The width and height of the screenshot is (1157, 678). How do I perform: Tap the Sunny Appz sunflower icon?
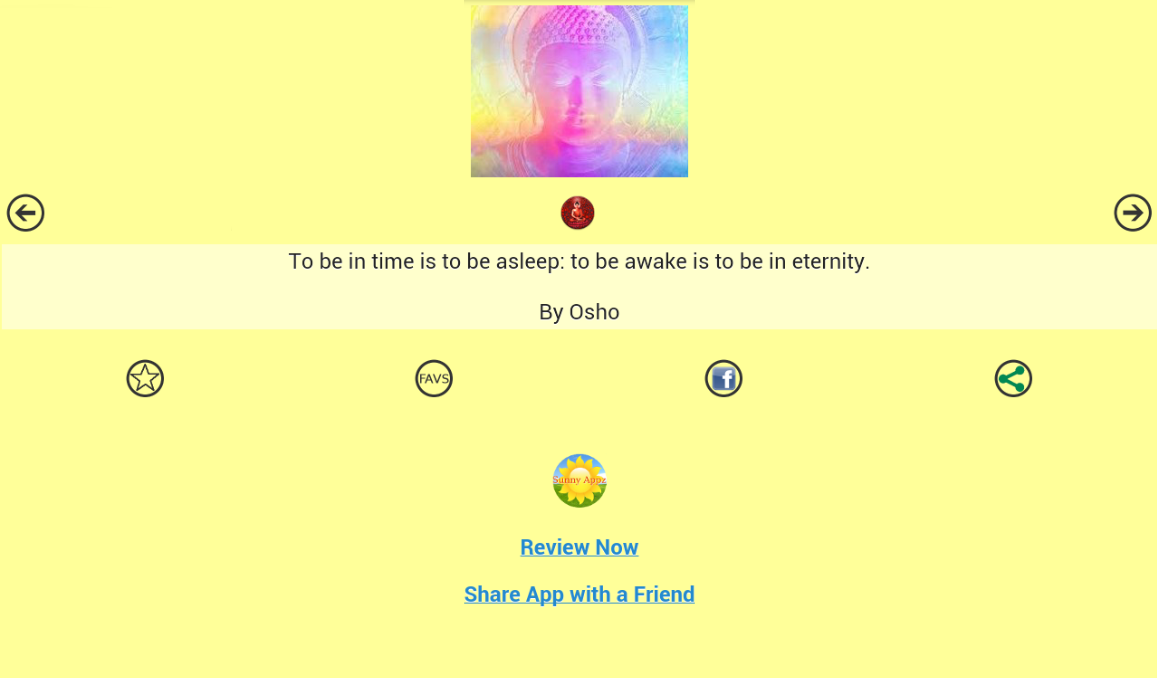[579, 481]
